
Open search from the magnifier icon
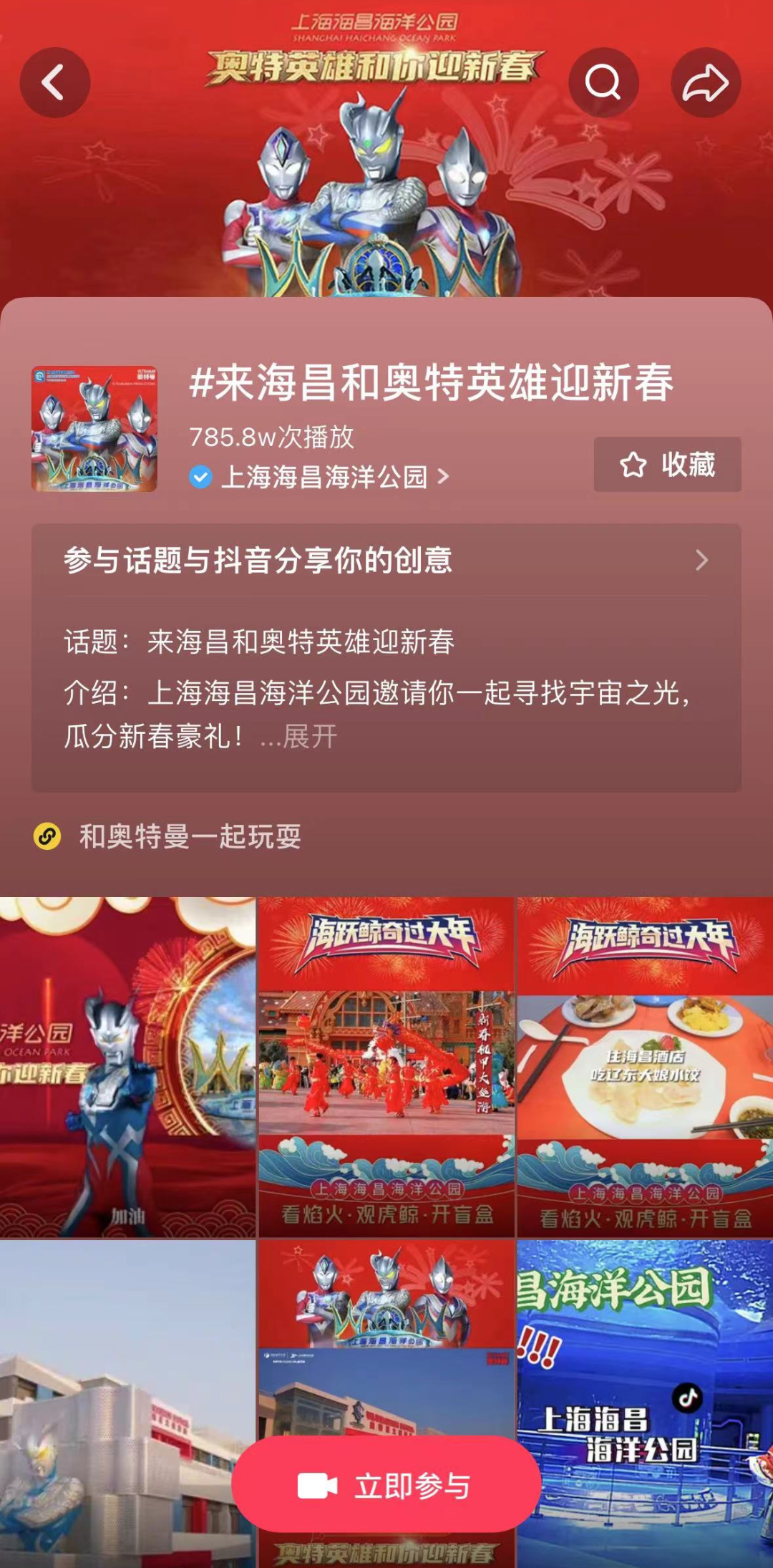pyautogui.click(x=603, y=83)
